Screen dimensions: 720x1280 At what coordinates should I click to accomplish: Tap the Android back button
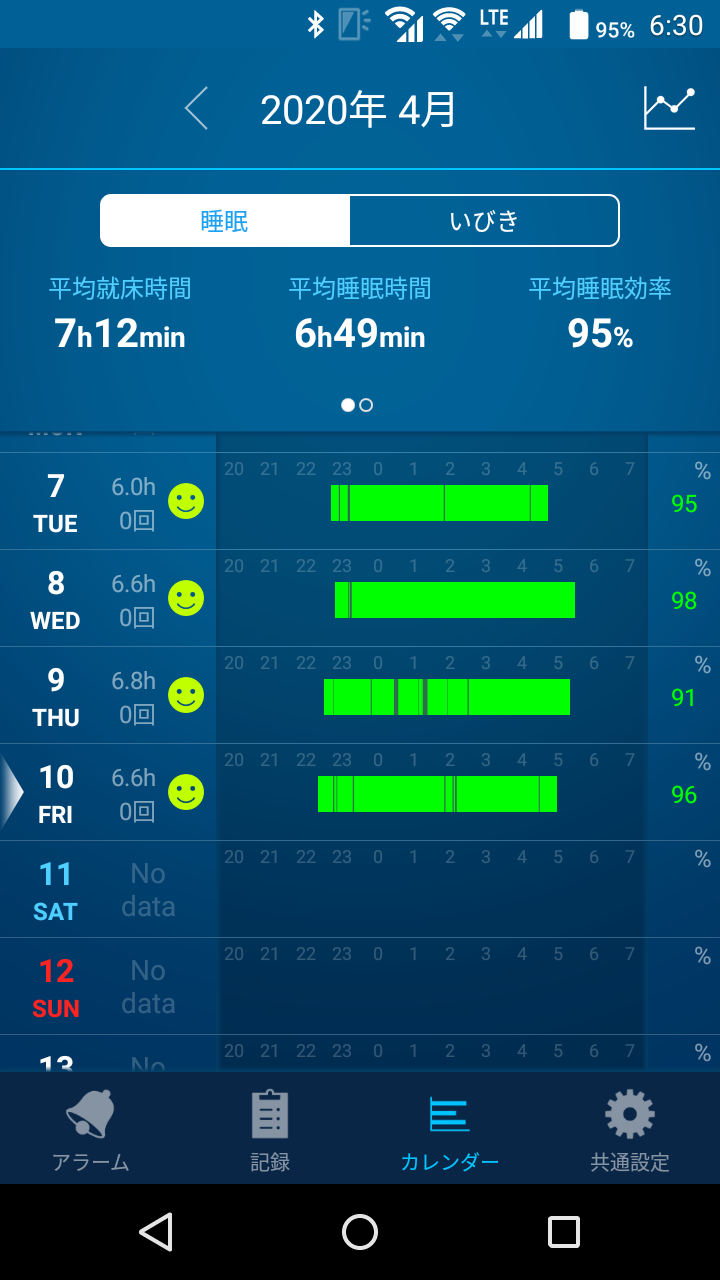click(156, 1232)
